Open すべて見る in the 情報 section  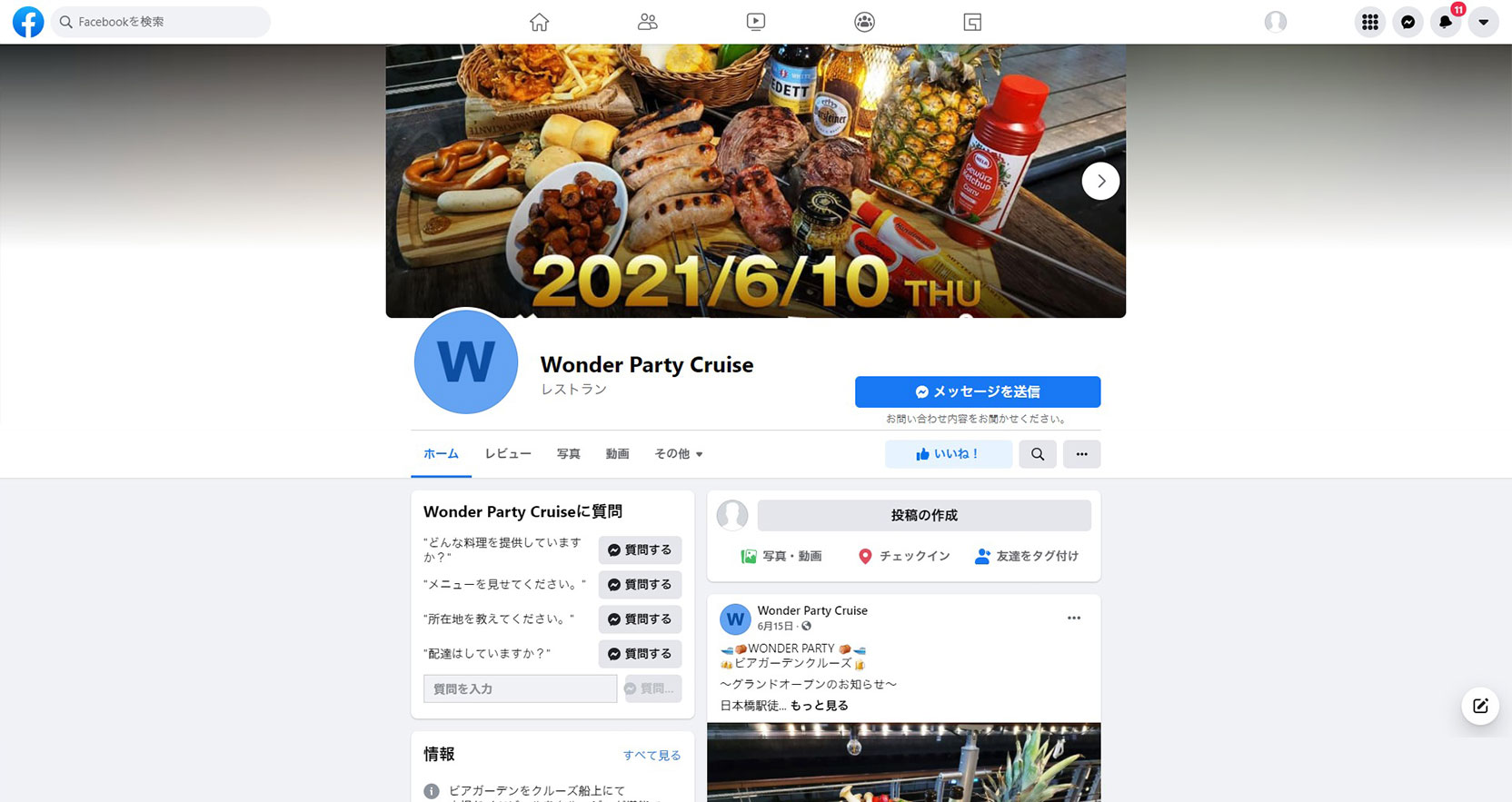tap(652, 755)
